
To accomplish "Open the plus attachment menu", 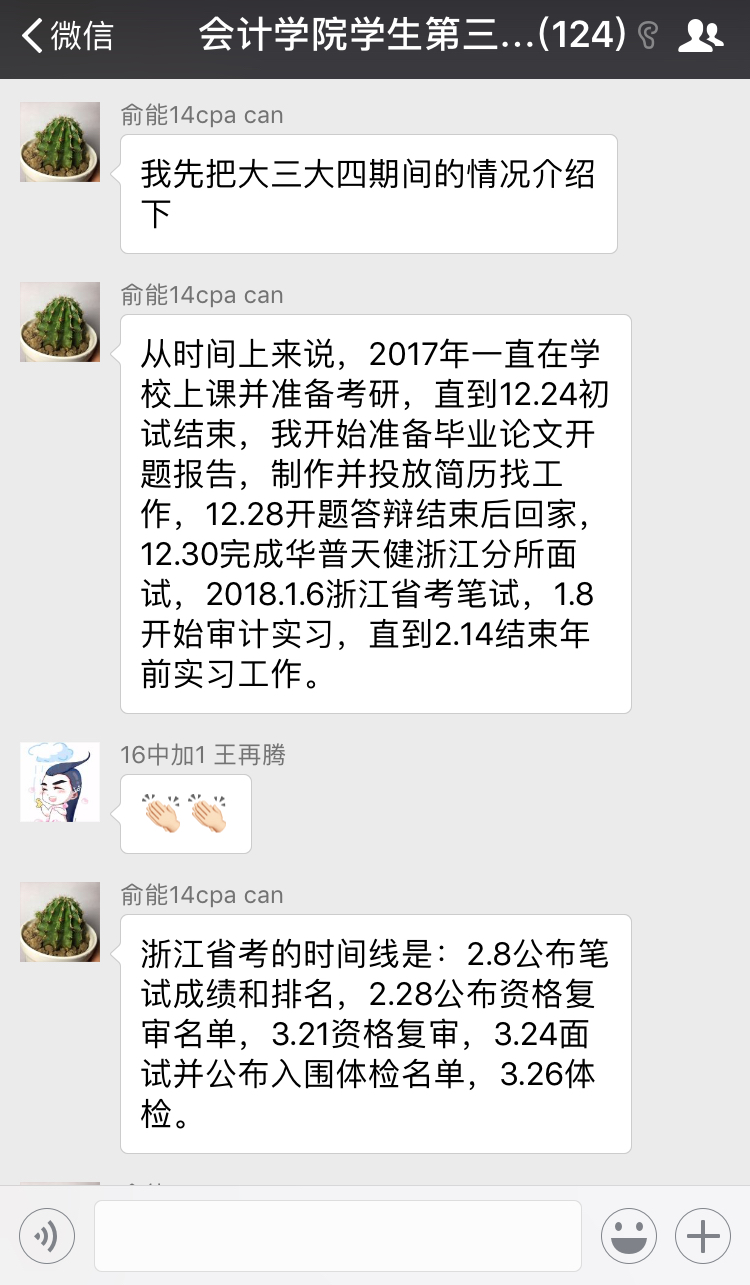I will 703,1236.
